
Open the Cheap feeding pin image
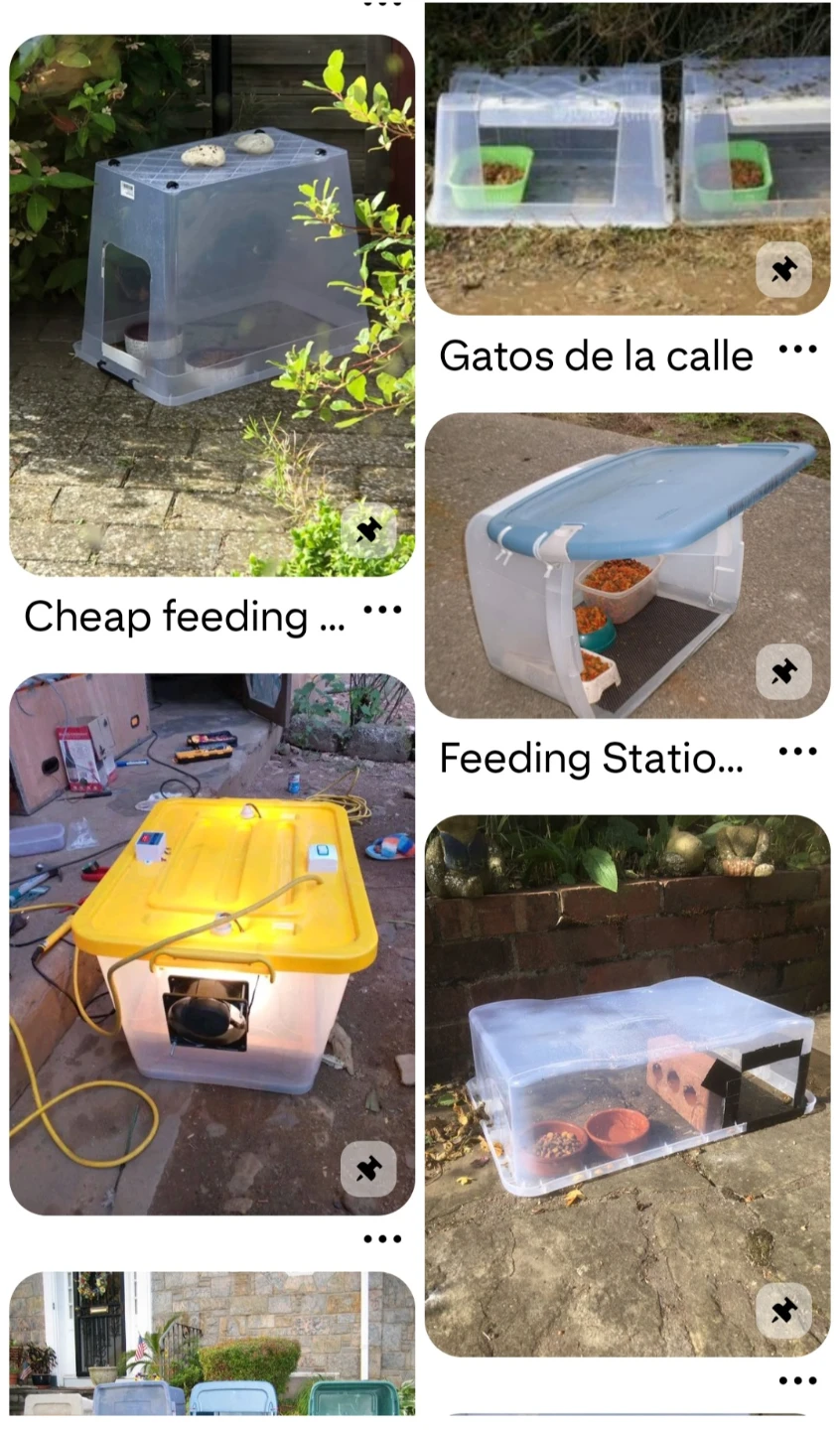tap(211, 305)
